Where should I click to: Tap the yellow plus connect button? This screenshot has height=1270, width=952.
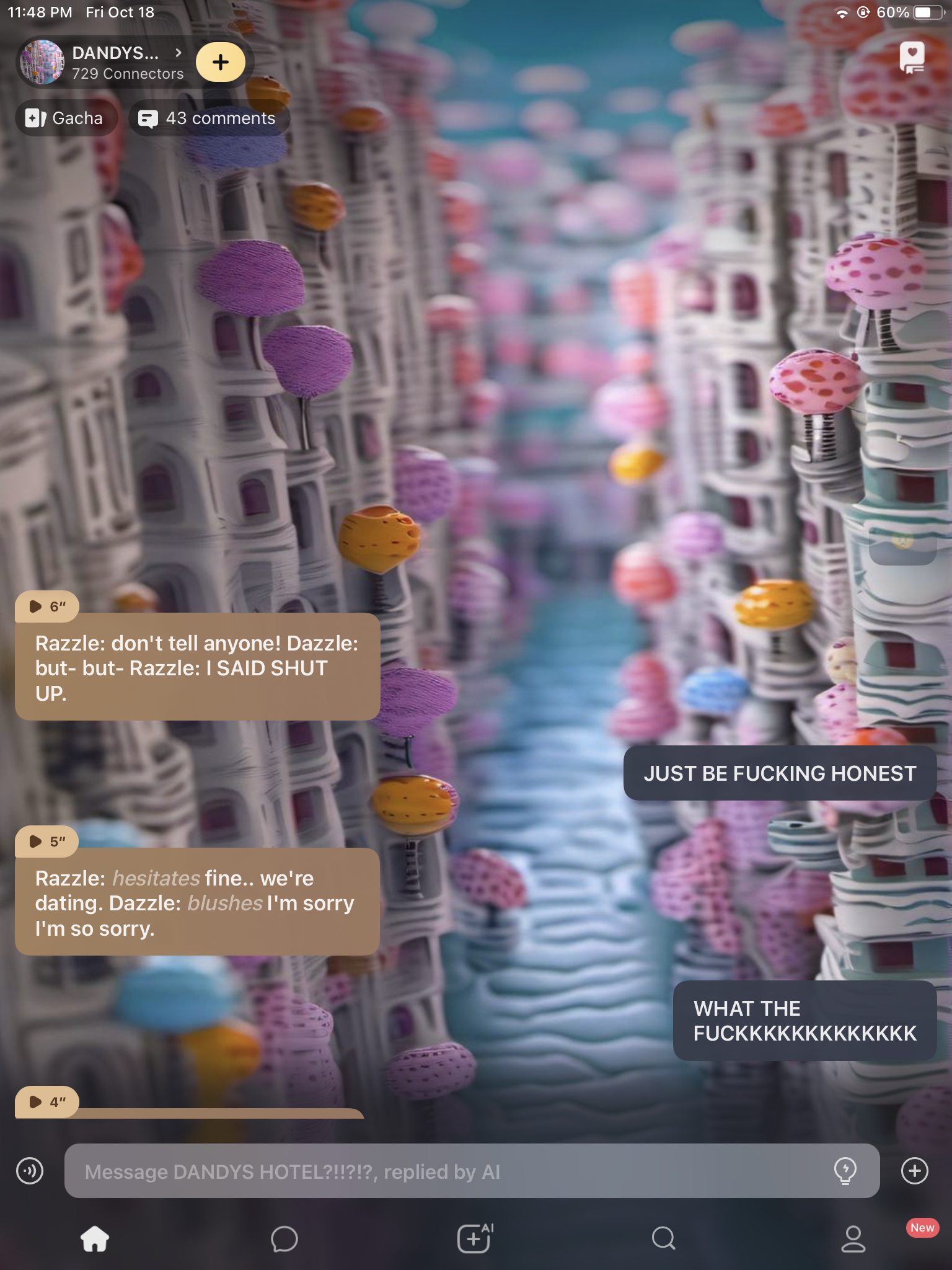point(221,62)
